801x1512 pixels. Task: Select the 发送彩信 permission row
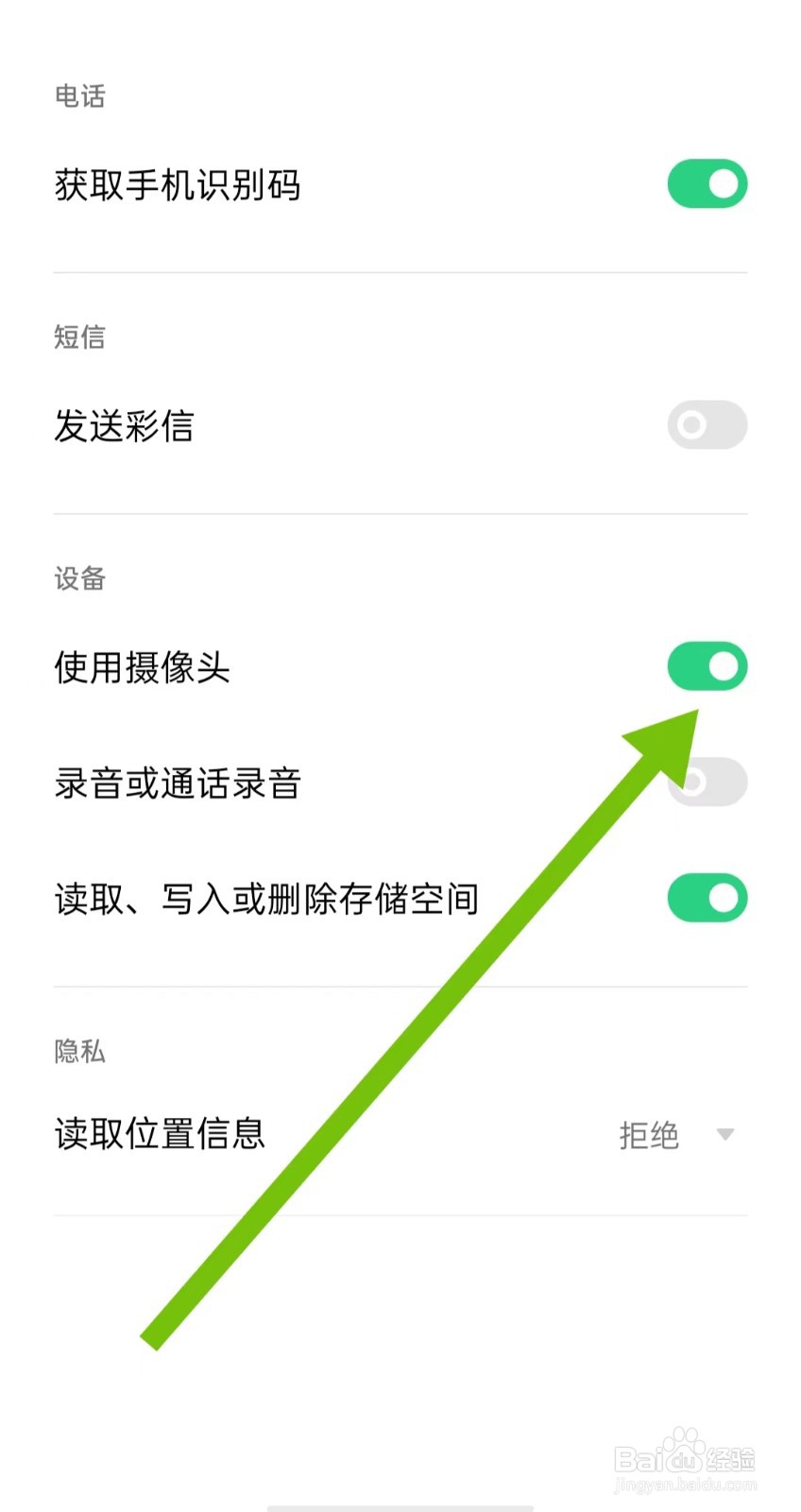click(x=125, y=426)
